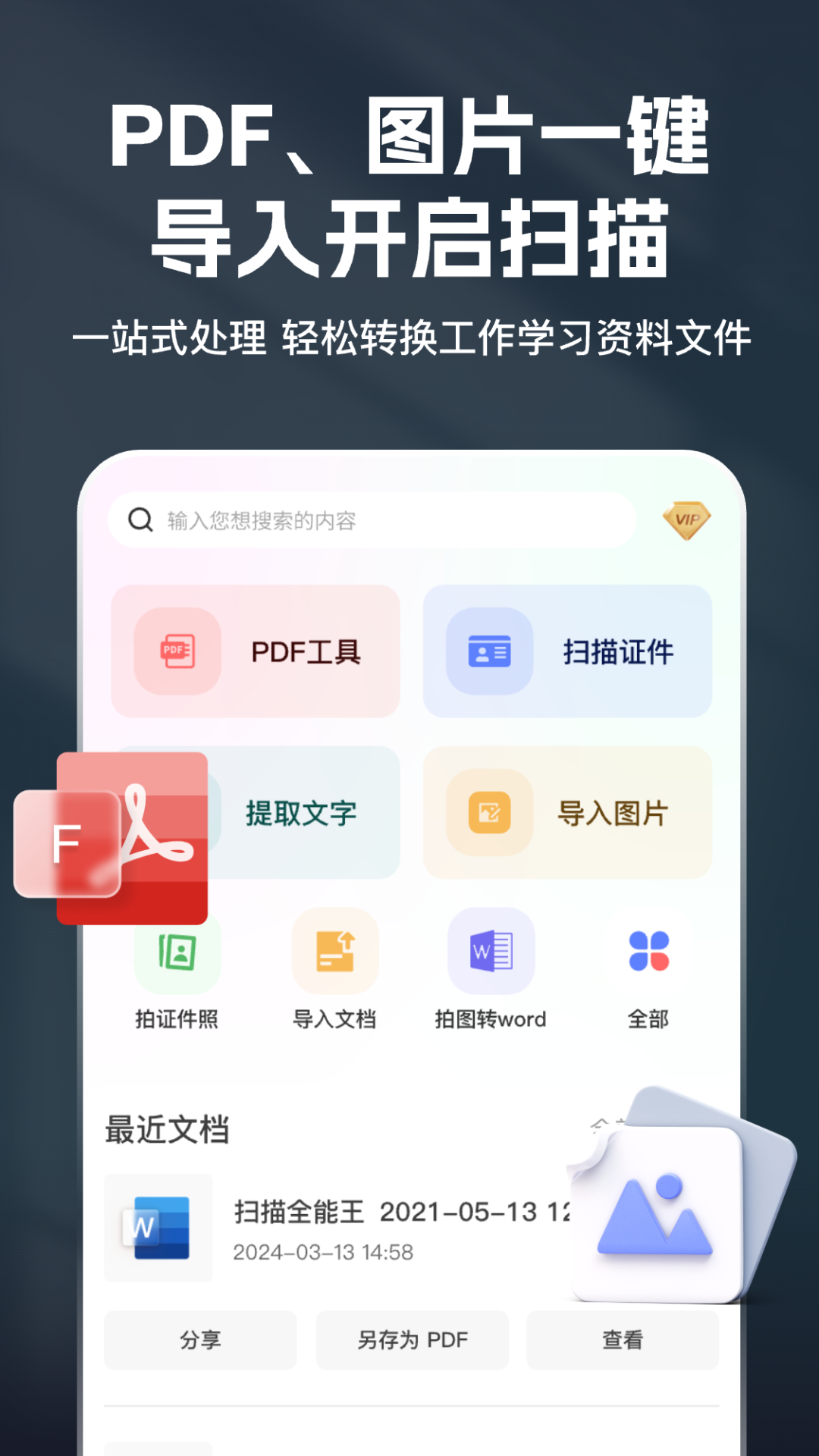Select the 扫描证件 ID card icon
Screen dimensions: 819x1456
[489, 651]
